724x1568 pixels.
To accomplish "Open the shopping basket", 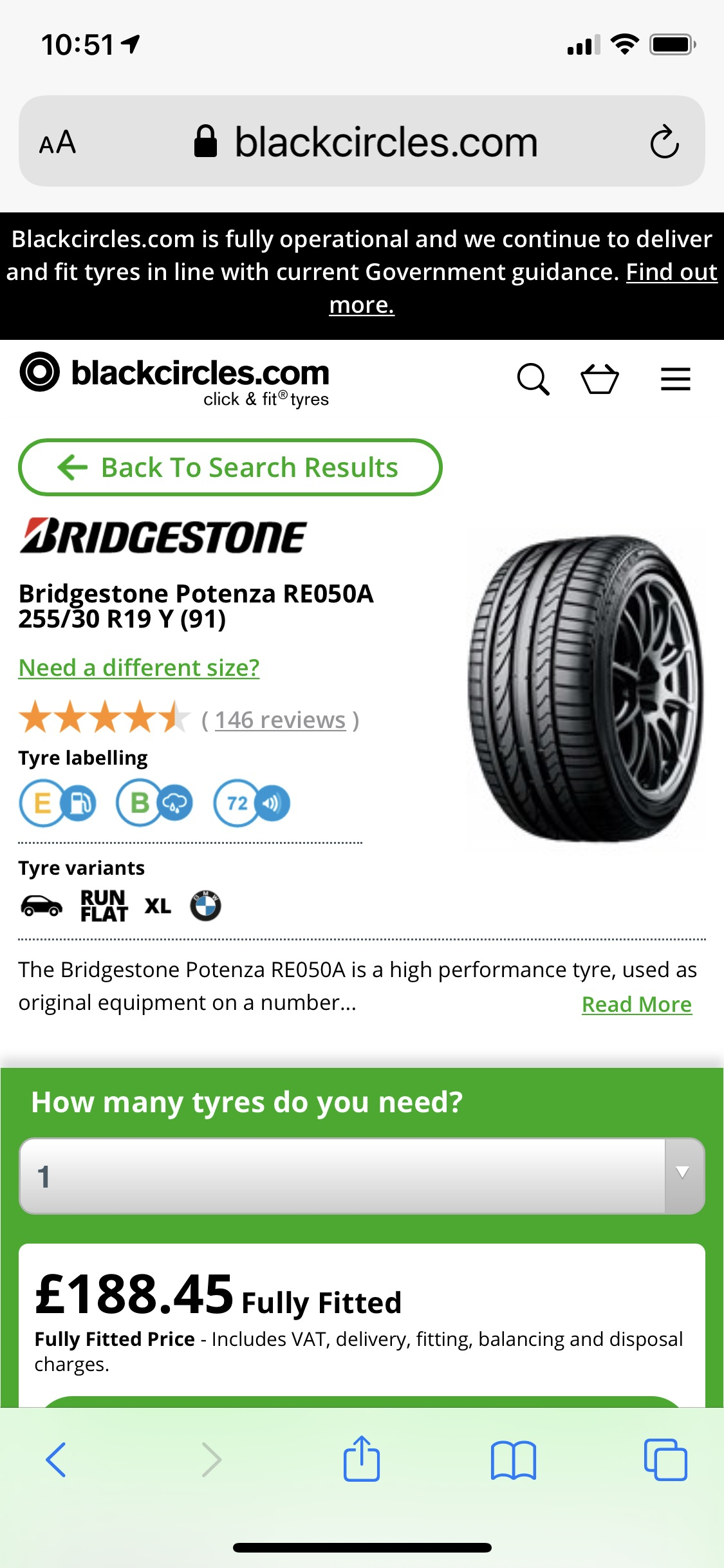I will click(x=600, y=378).
